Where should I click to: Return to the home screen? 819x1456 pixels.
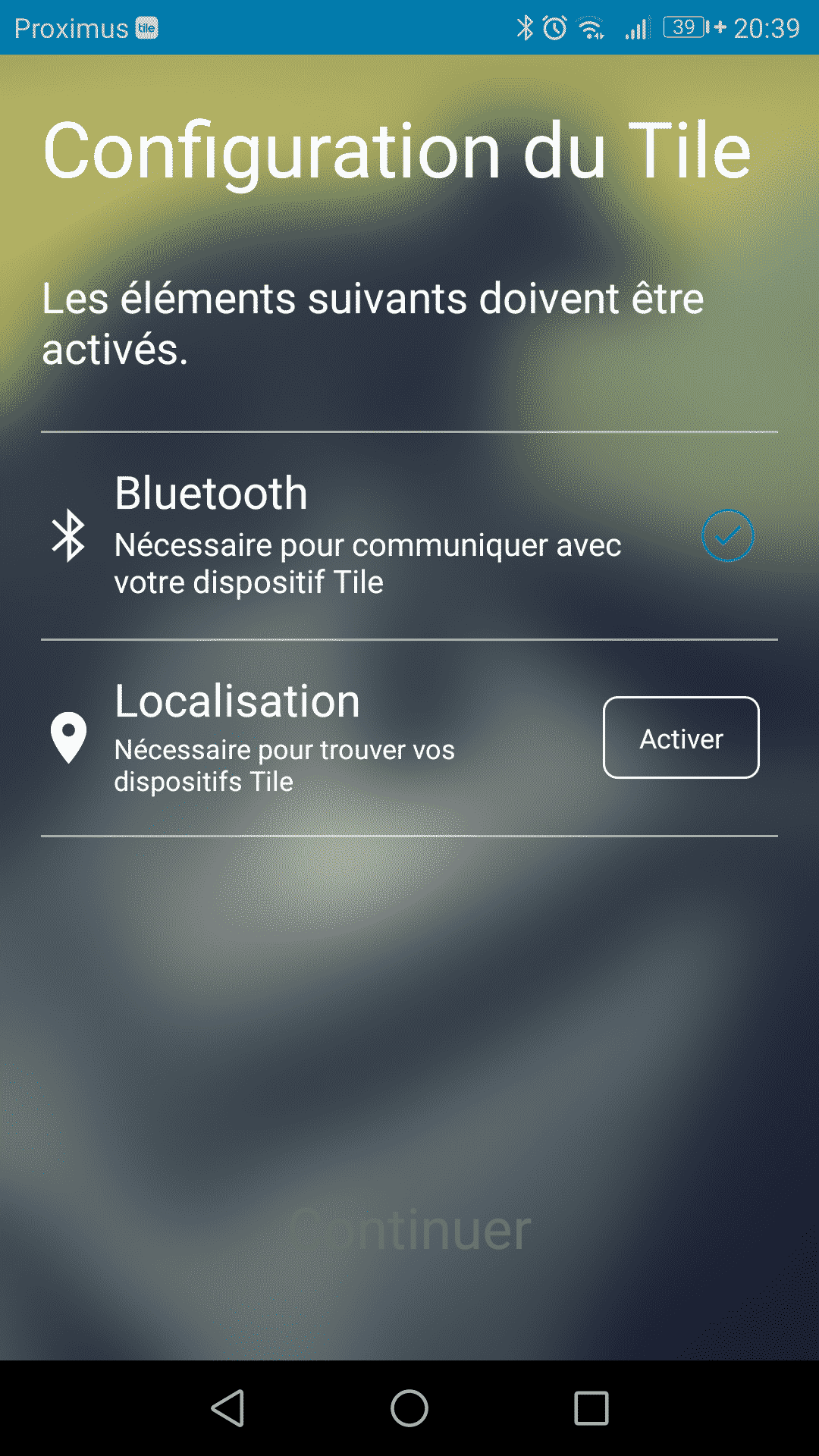409,1408
